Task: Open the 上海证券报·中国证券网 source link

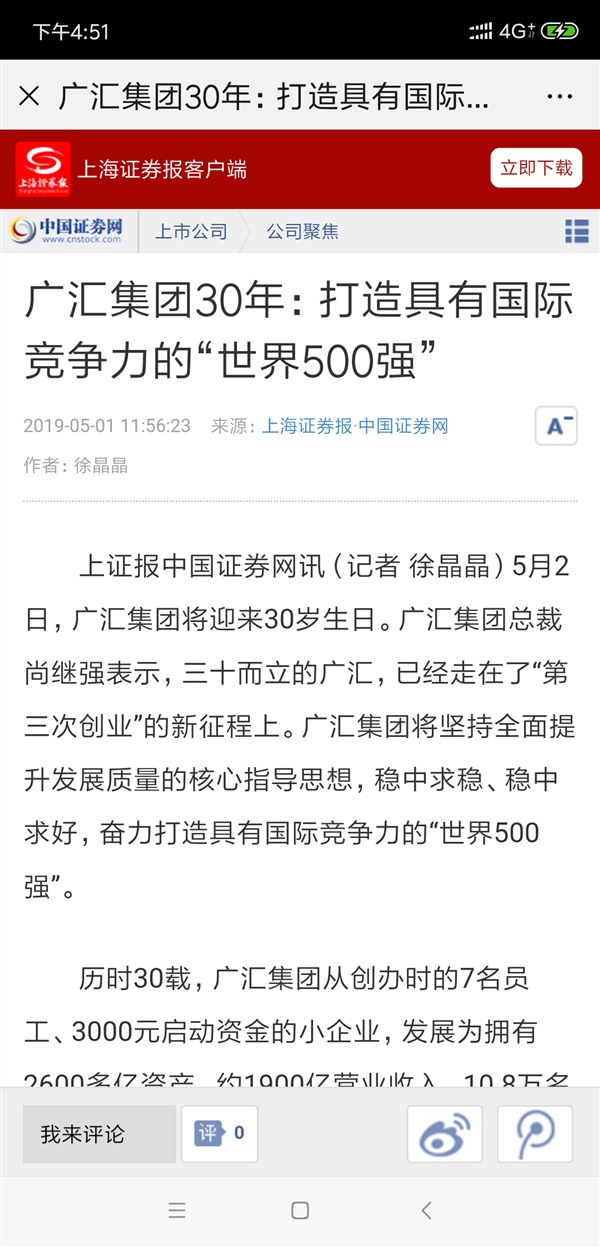Action: click(x=355, y=426)
